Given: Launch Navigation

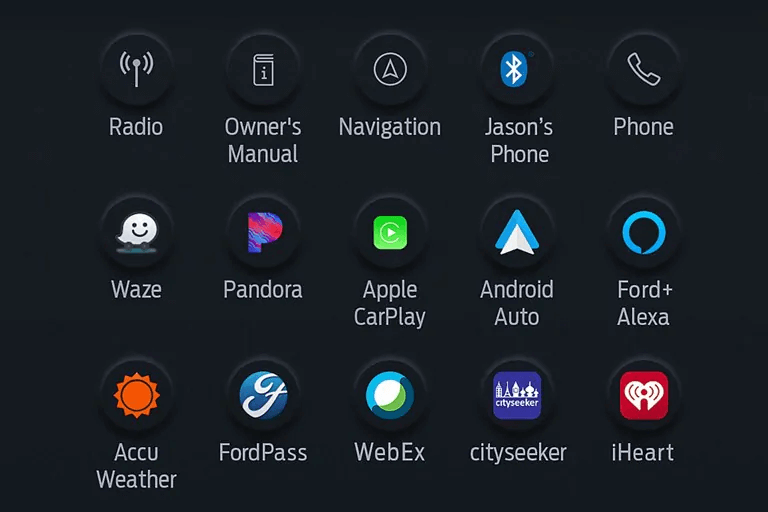Looking at the screenshot, I should tap(390, 69).
